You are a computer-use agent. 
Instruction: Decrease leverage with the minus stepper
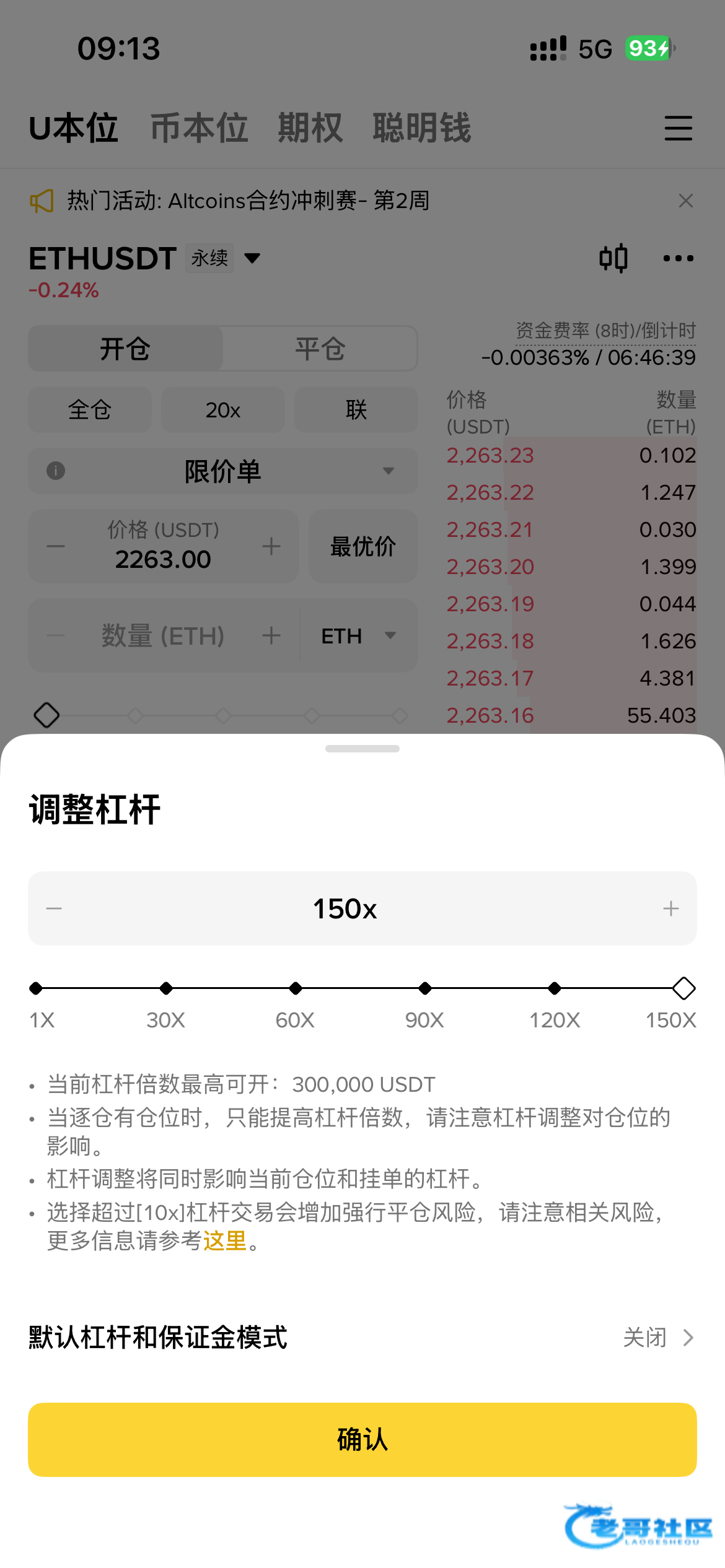pos(55,908)
